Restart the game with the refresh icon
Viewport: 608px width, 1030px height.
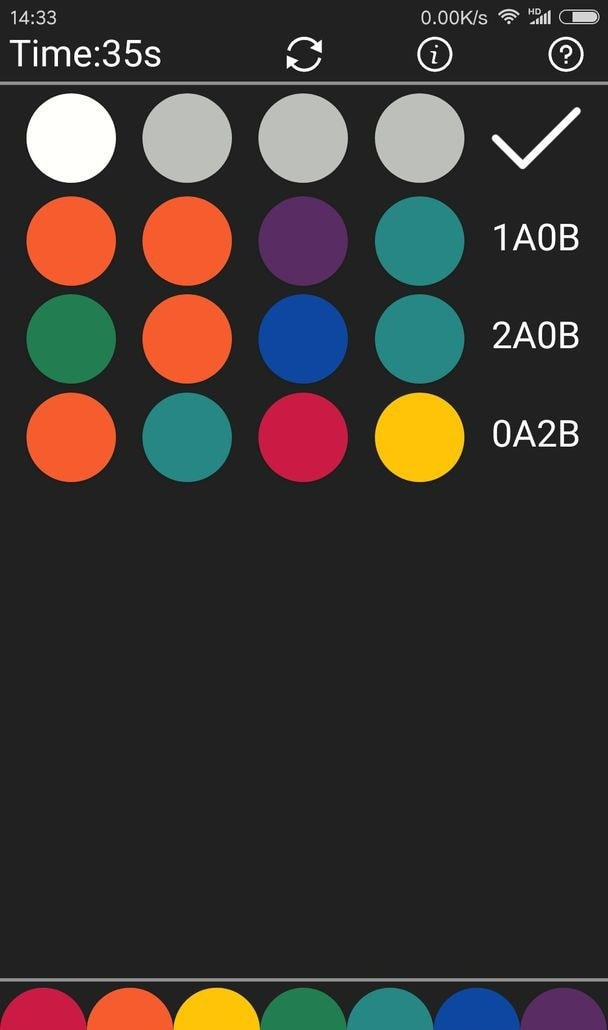(304, 55)
